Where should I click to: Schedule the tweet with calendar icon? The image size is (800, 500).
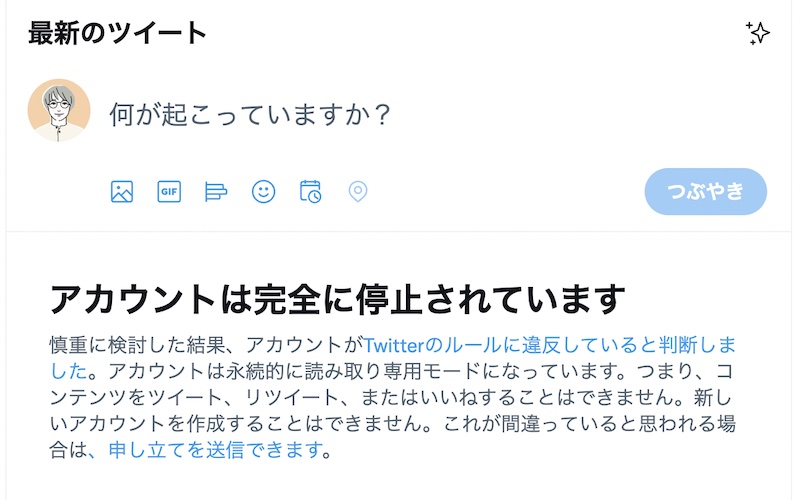point(311,191)
